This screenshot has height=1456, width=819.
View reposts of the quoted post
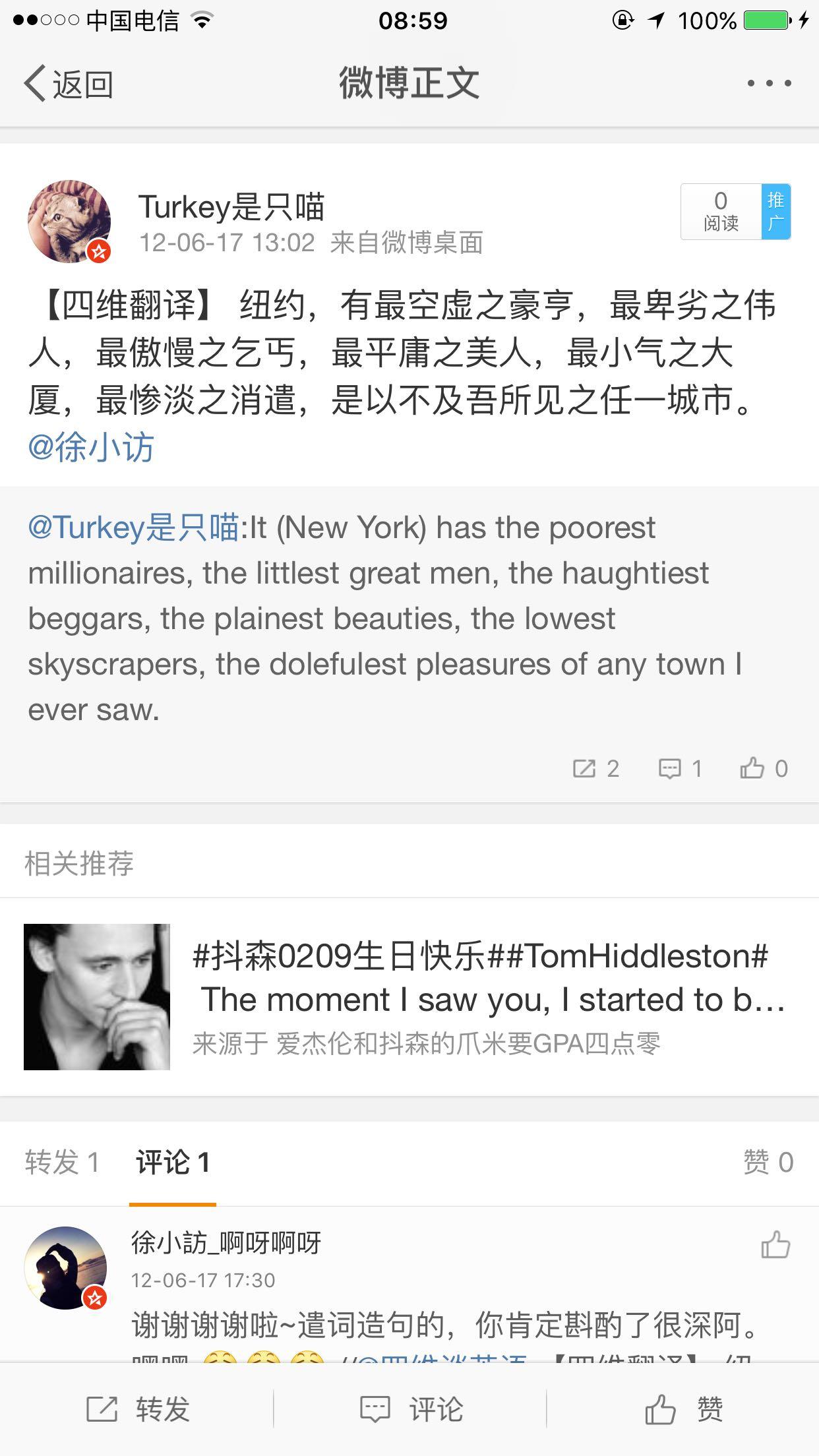[596, 768]
